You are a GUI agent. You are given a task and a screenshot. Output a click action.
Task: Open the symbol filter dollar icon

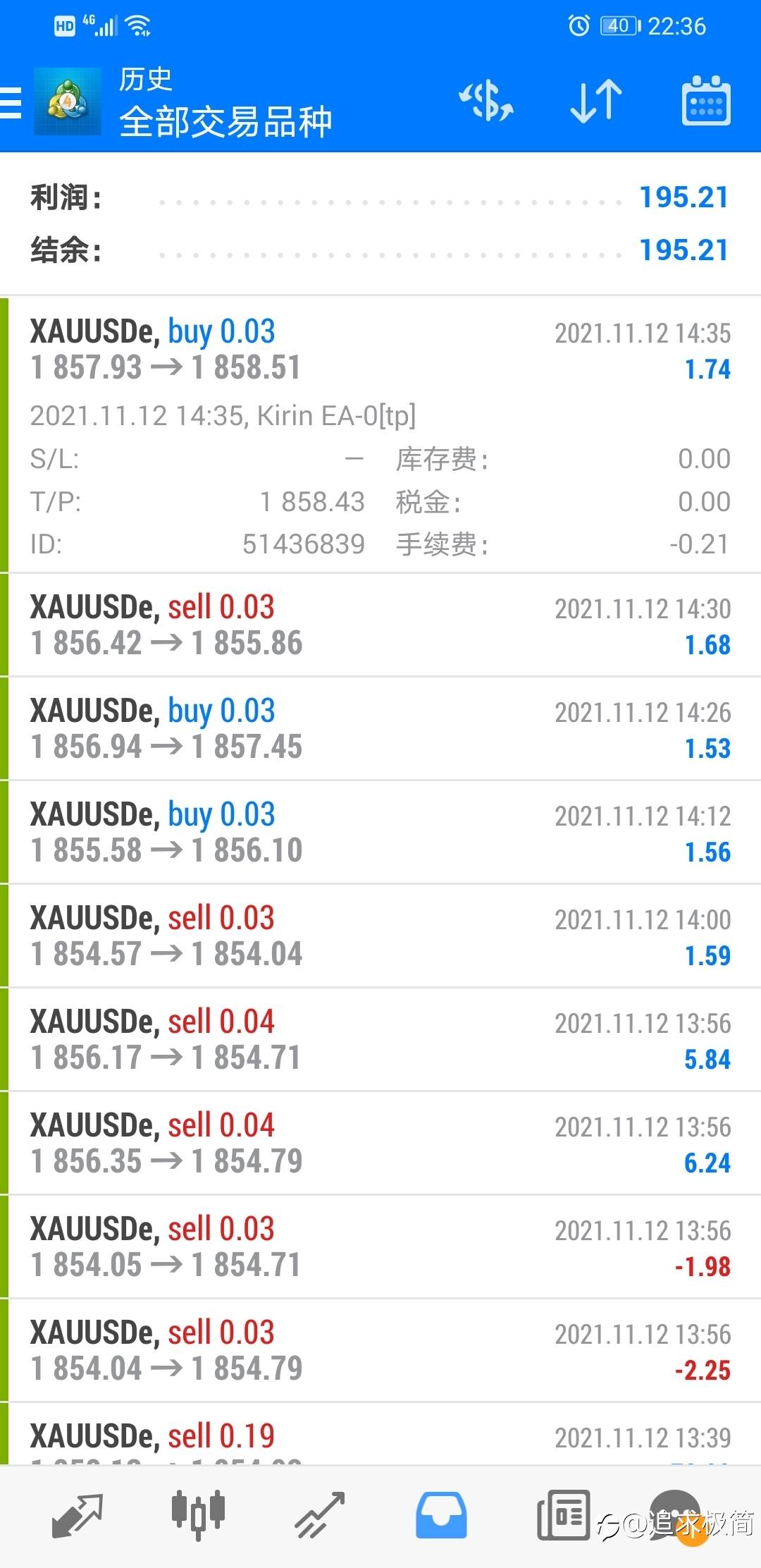(487, 102)
